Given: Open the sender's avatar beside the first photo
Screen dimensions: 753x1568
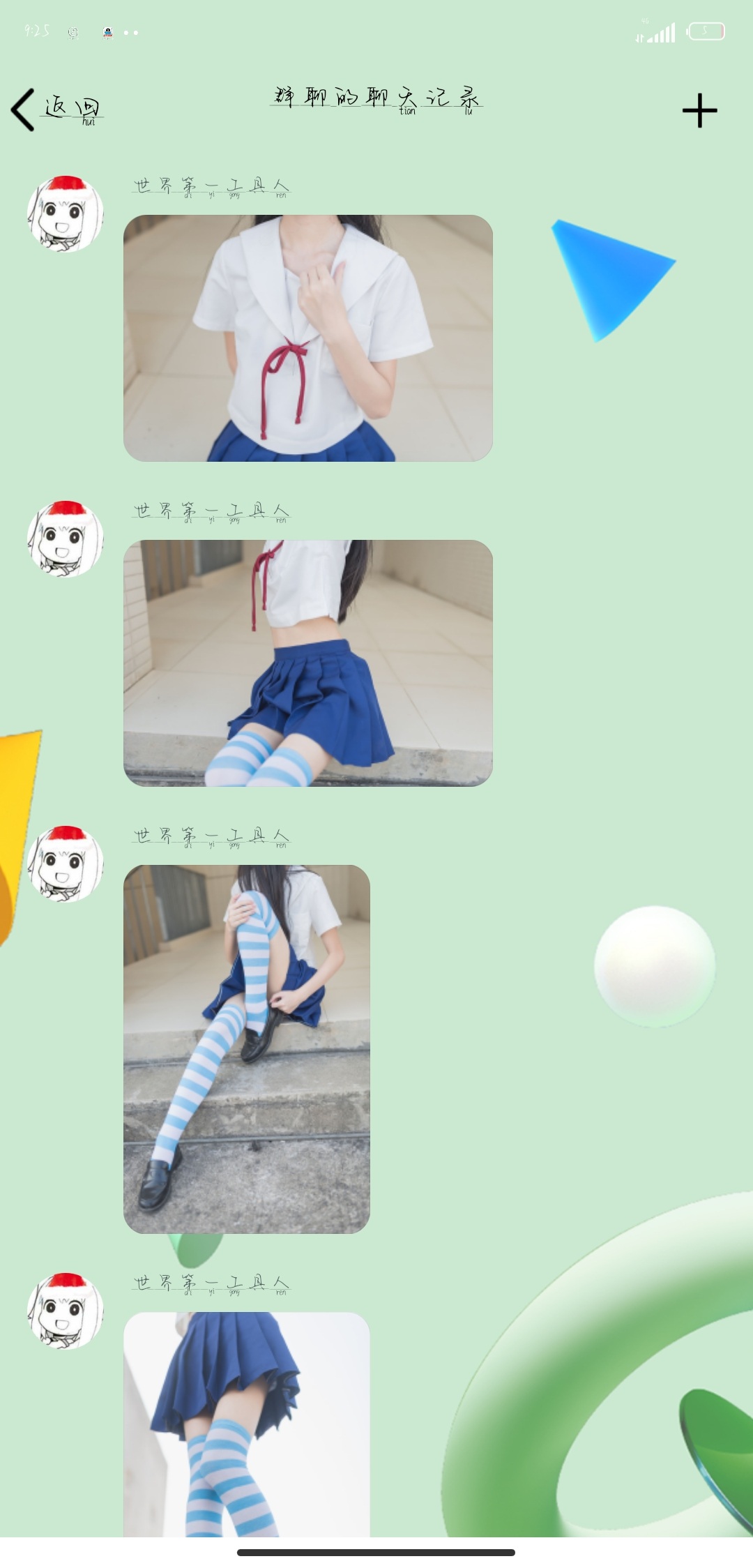Looking at the screenshot, I should [x=65, y=214].
